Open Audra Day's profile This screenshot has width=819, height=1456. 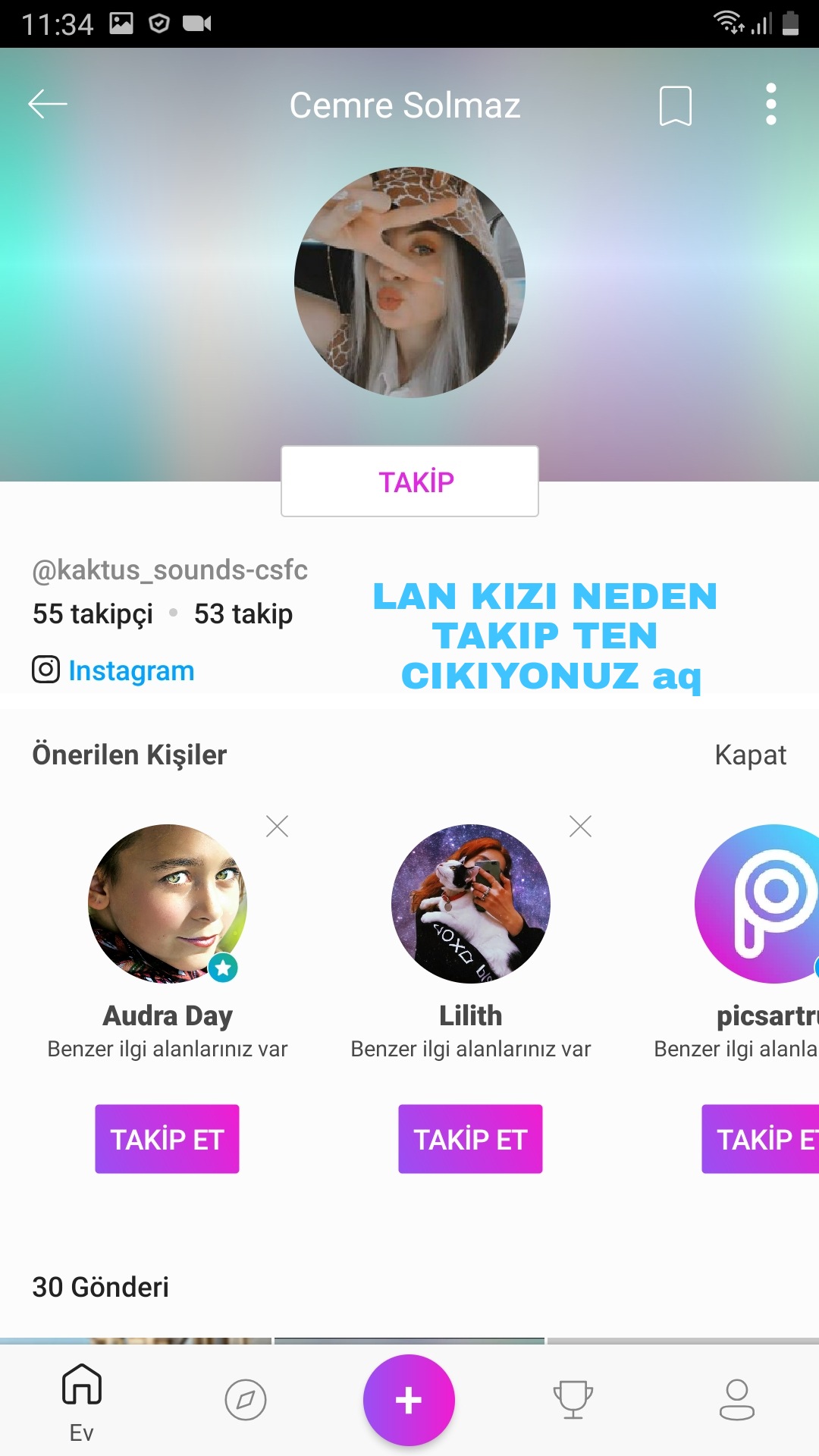(x=168, y=904)
